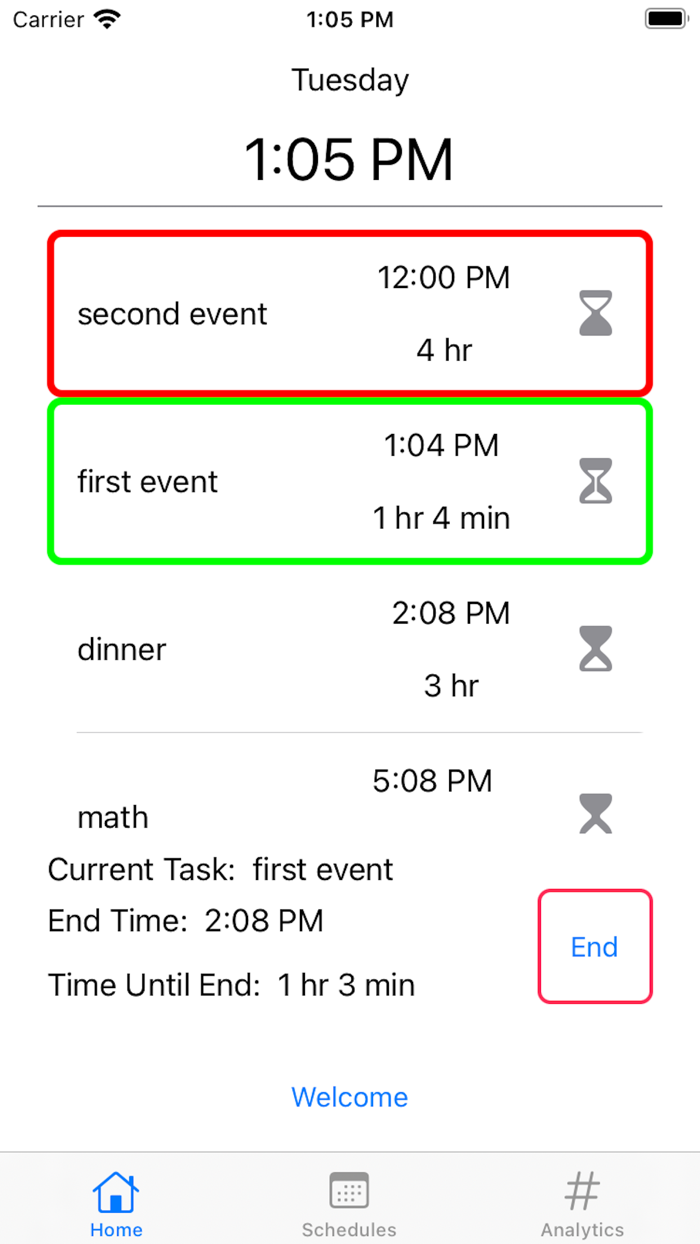The width and height of the screenshot is (700, 1244).
Task: Tap the hourglass icon on first event
Action: (596, 481)
